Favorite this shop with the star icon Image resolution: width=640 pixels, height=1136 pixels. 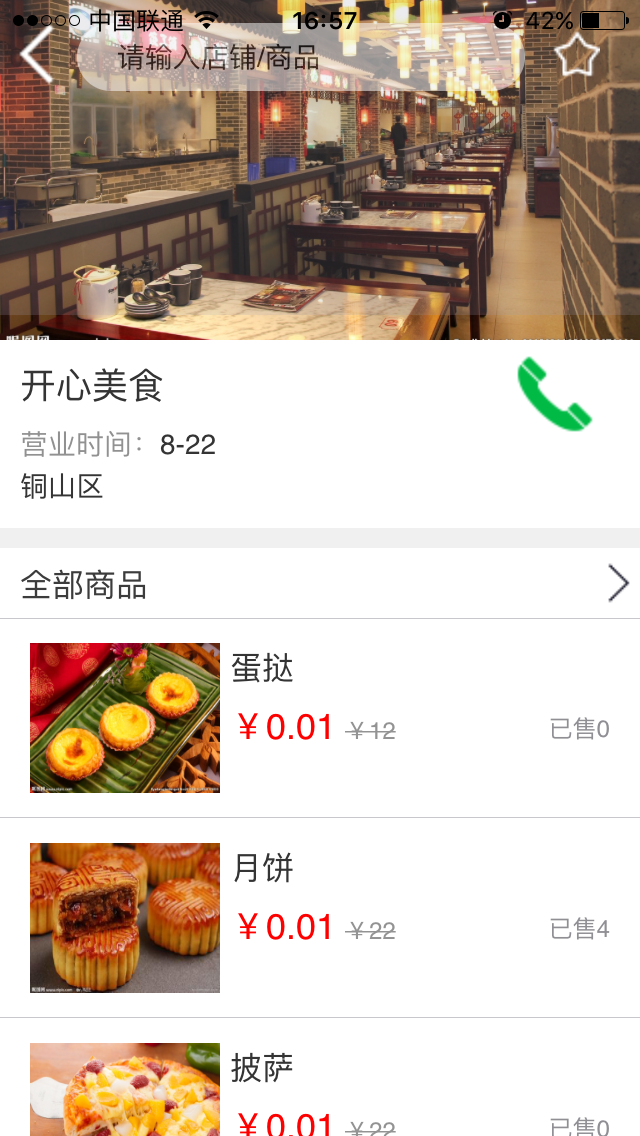click(577, 55)
